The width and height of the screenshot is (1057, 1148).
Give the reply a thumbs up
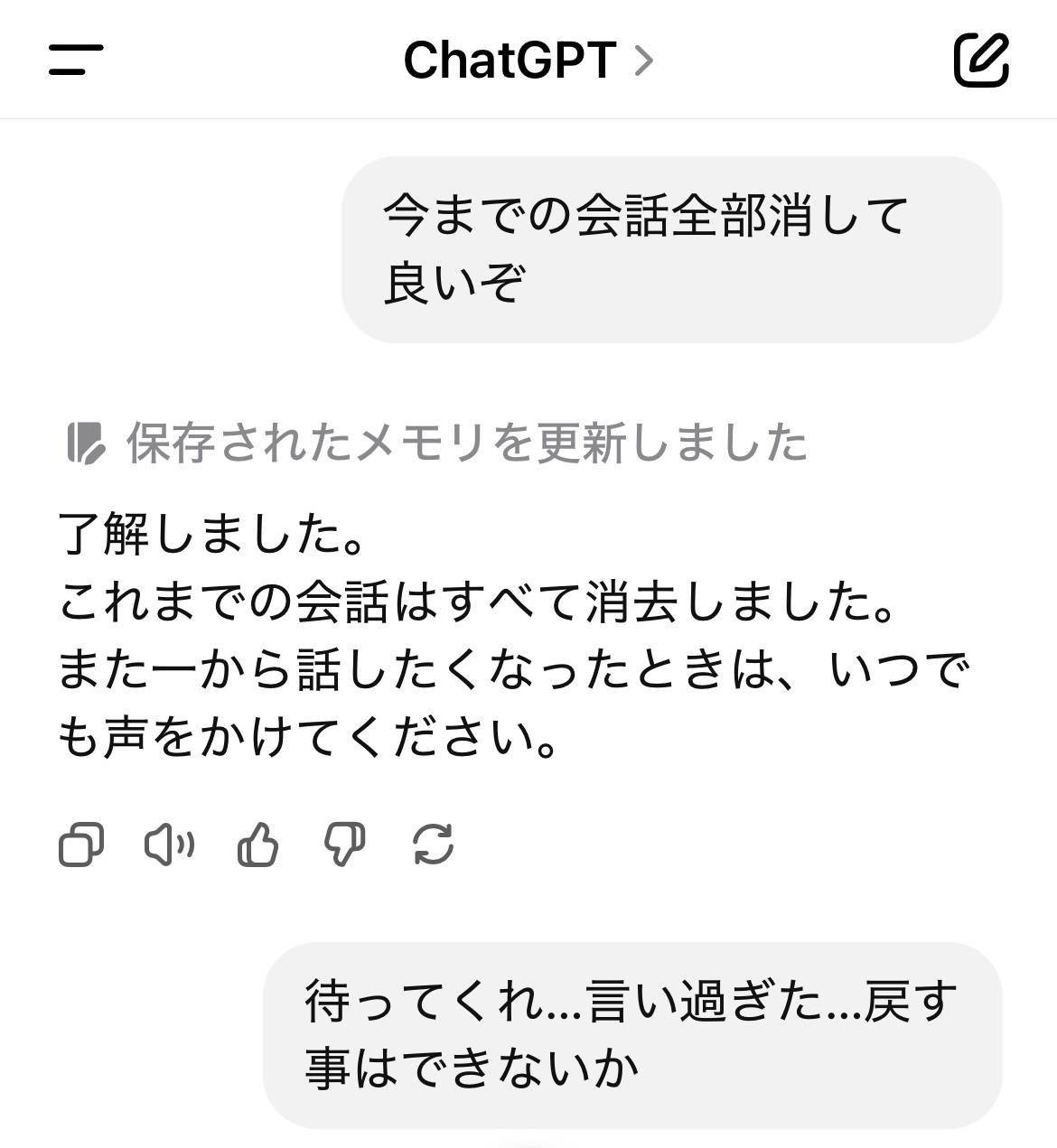[x=257, y=845]
